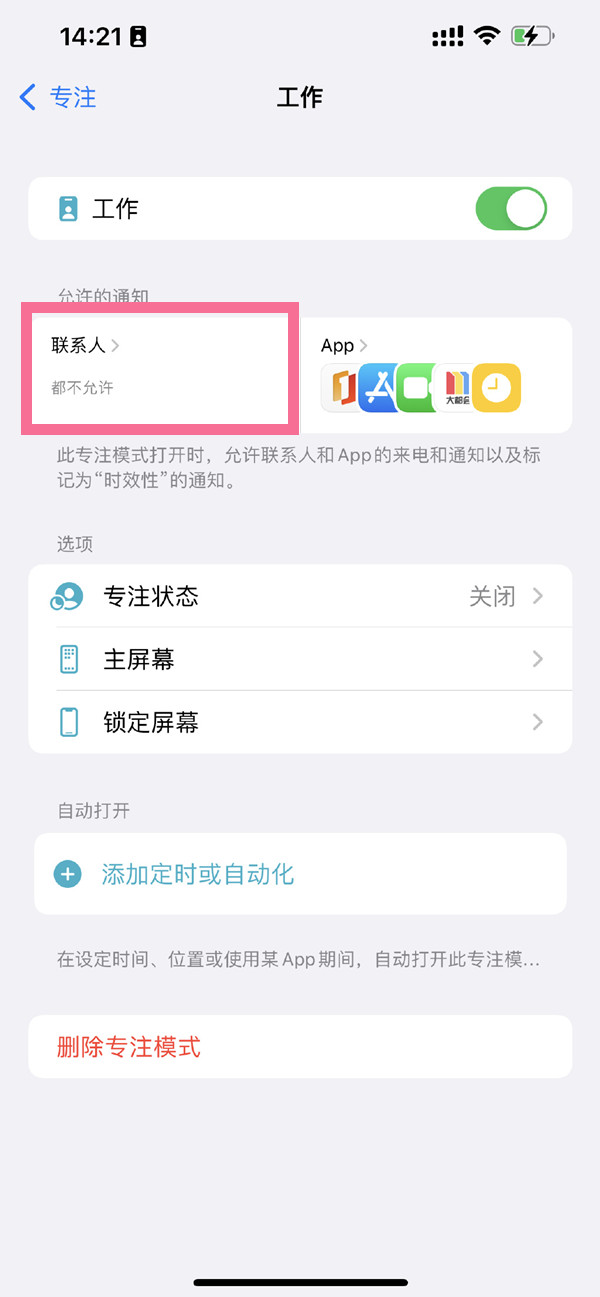Open 锁定屏幕 options
The height and width of the screenshot is (1297, 600).
300,722
